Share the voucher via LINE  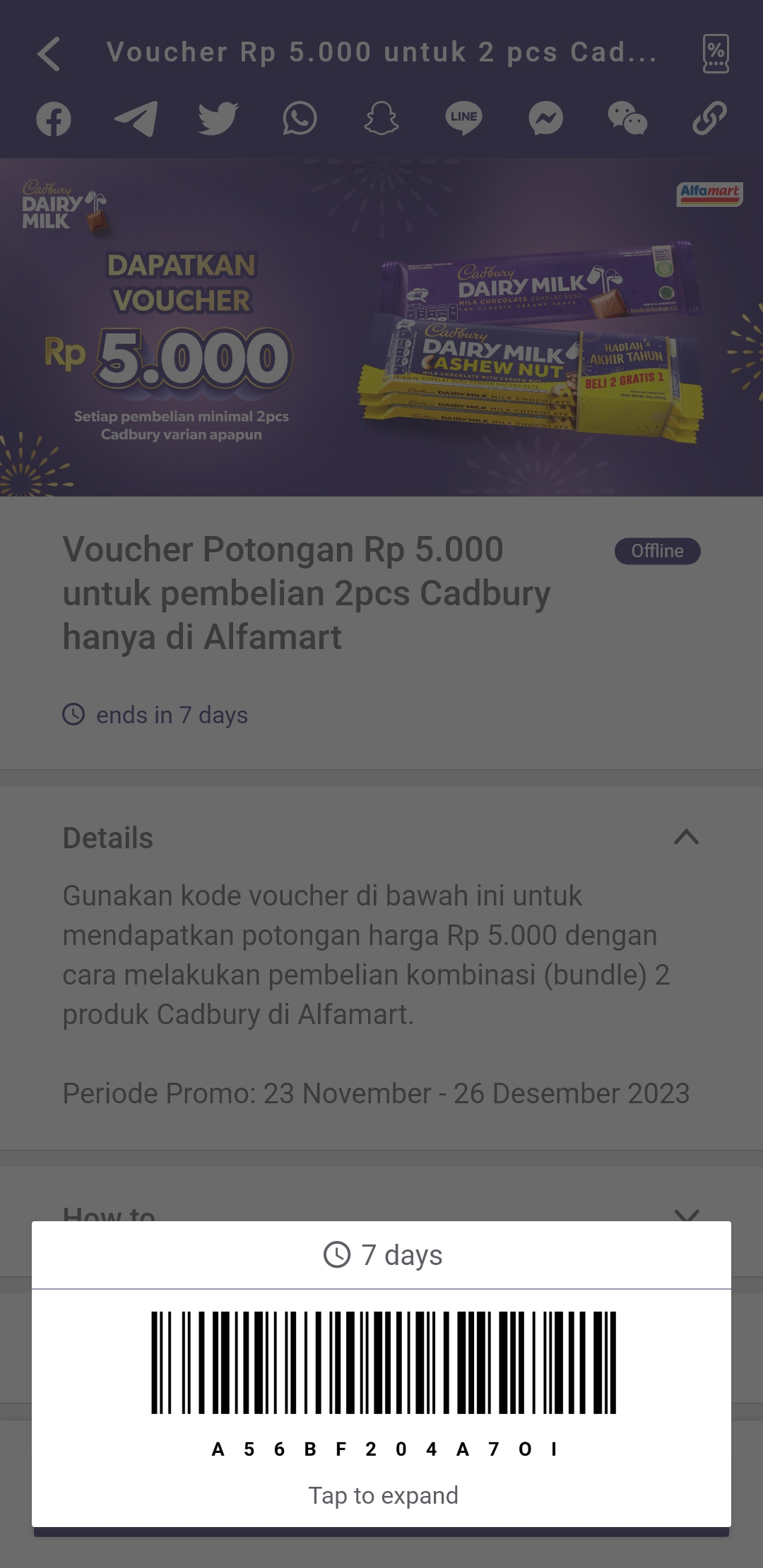[x=463, y=118]
